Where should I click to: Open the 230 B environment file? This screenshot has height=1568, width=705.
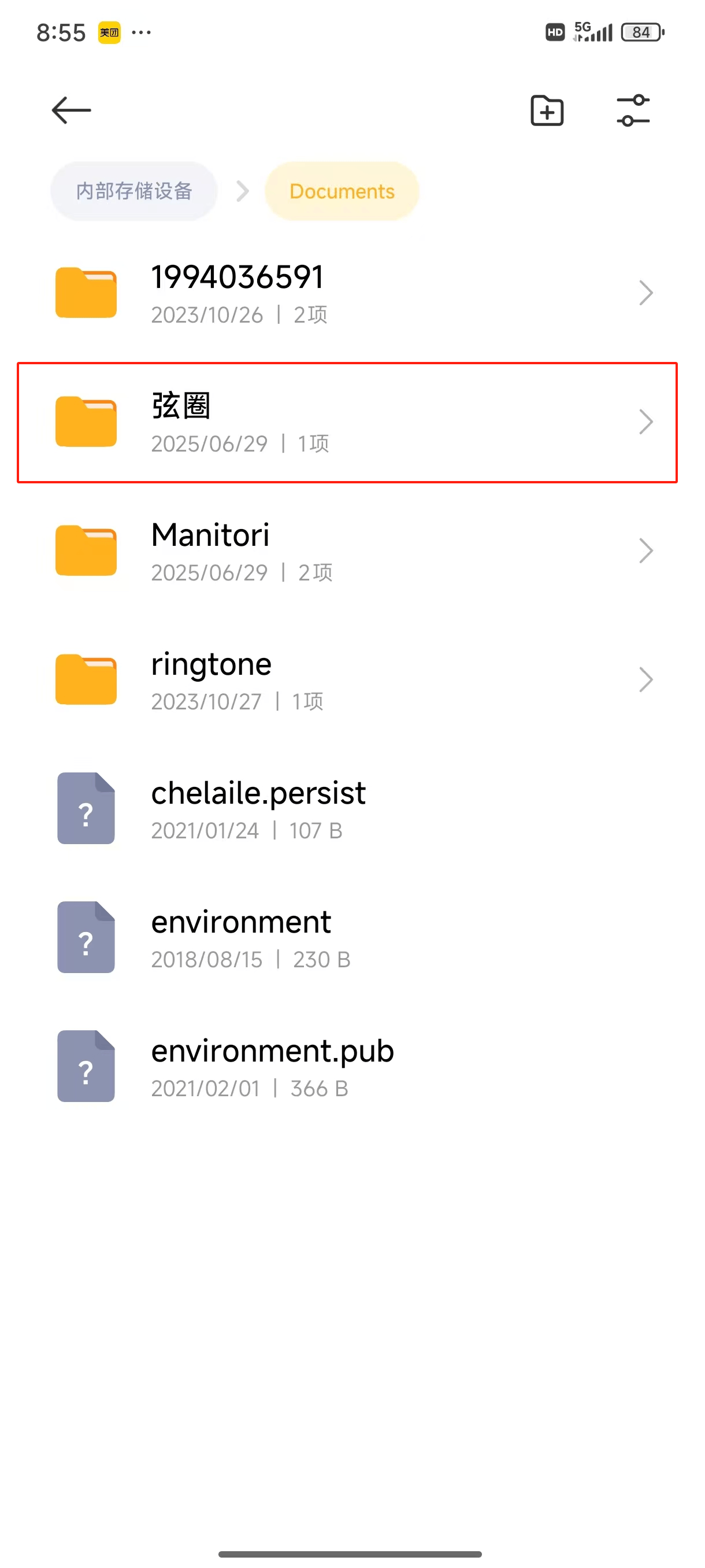click(x=352, y=938)
